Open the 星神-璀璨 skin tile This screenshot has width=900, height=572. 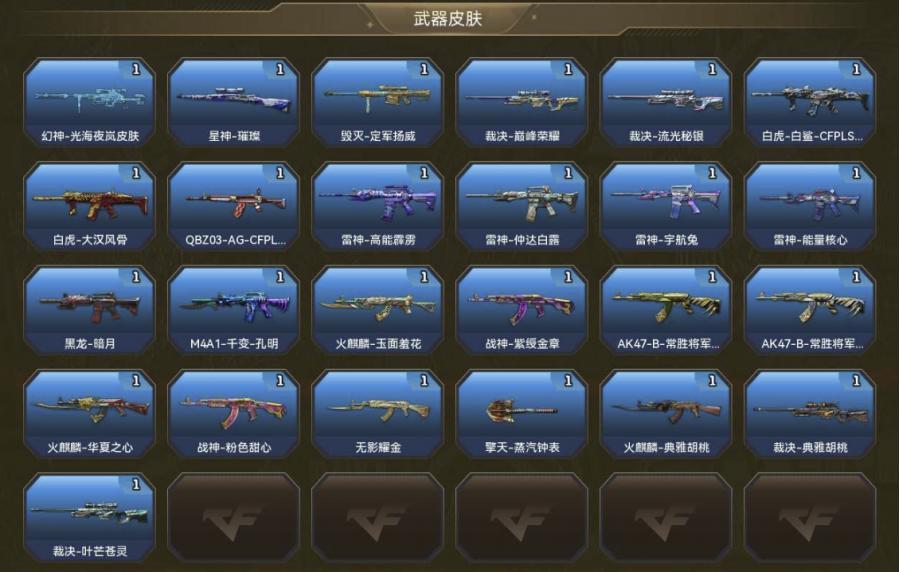tap(234, 101)
